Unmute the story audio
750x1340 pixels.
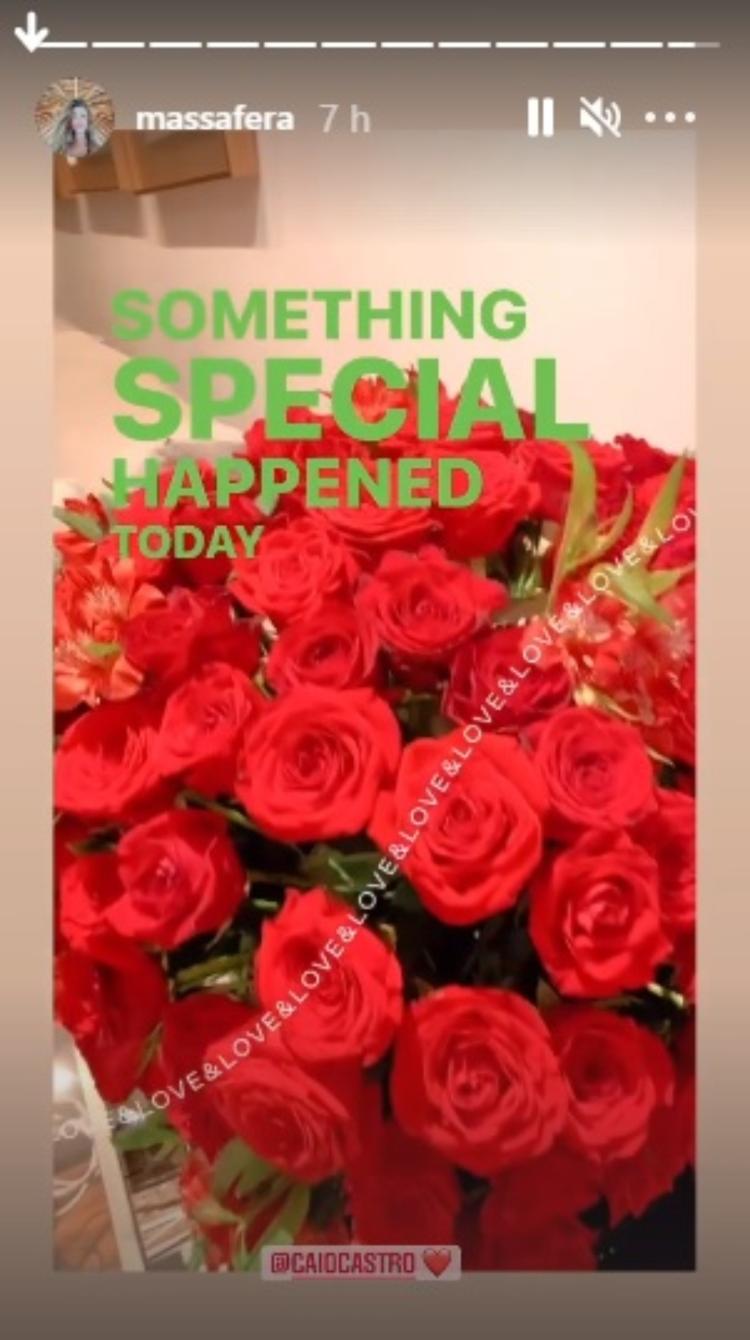(x=600, y=118)
